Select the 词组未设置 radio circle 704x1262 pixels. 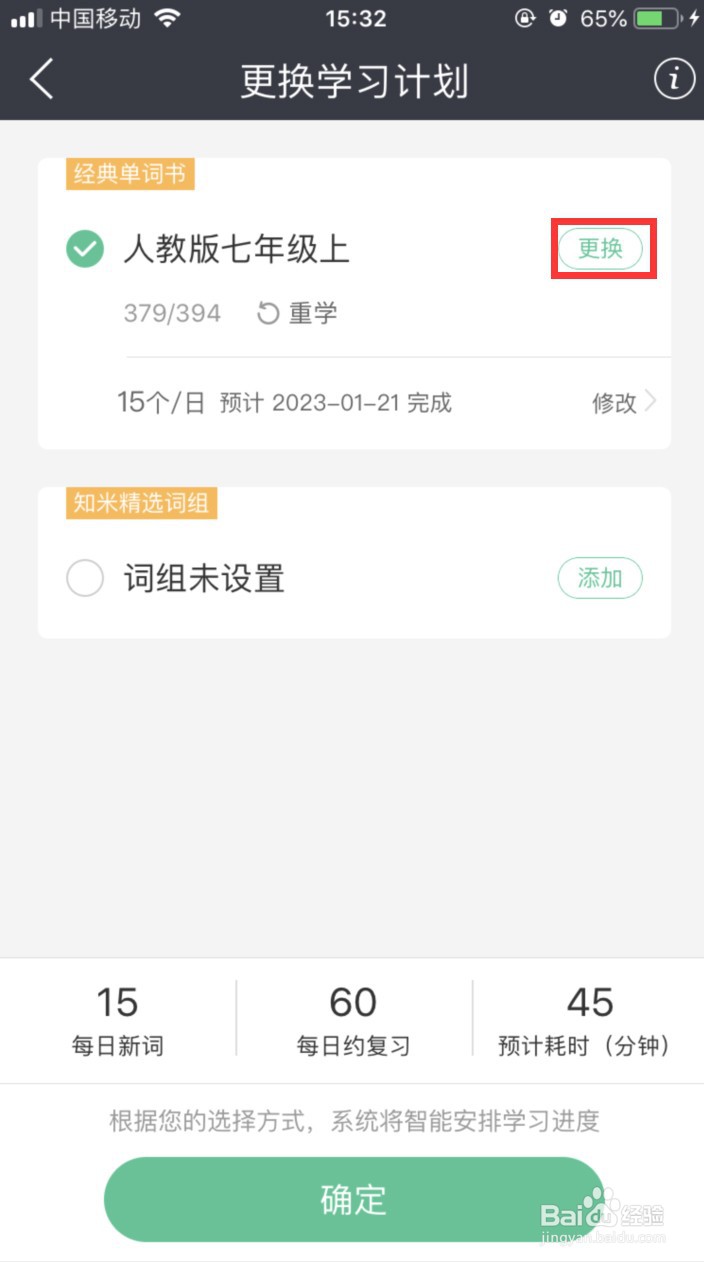85,578
